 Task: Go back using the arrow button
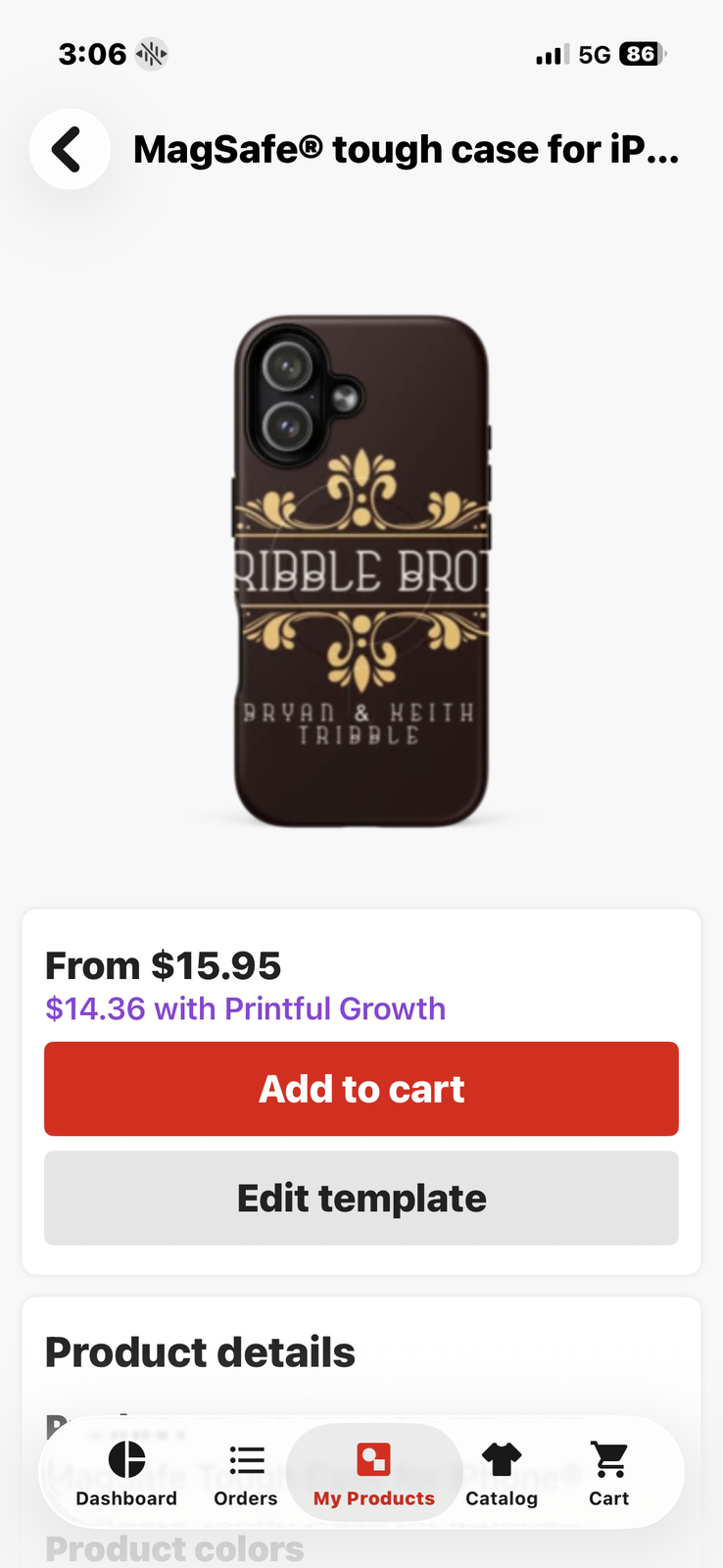[69, 150]
